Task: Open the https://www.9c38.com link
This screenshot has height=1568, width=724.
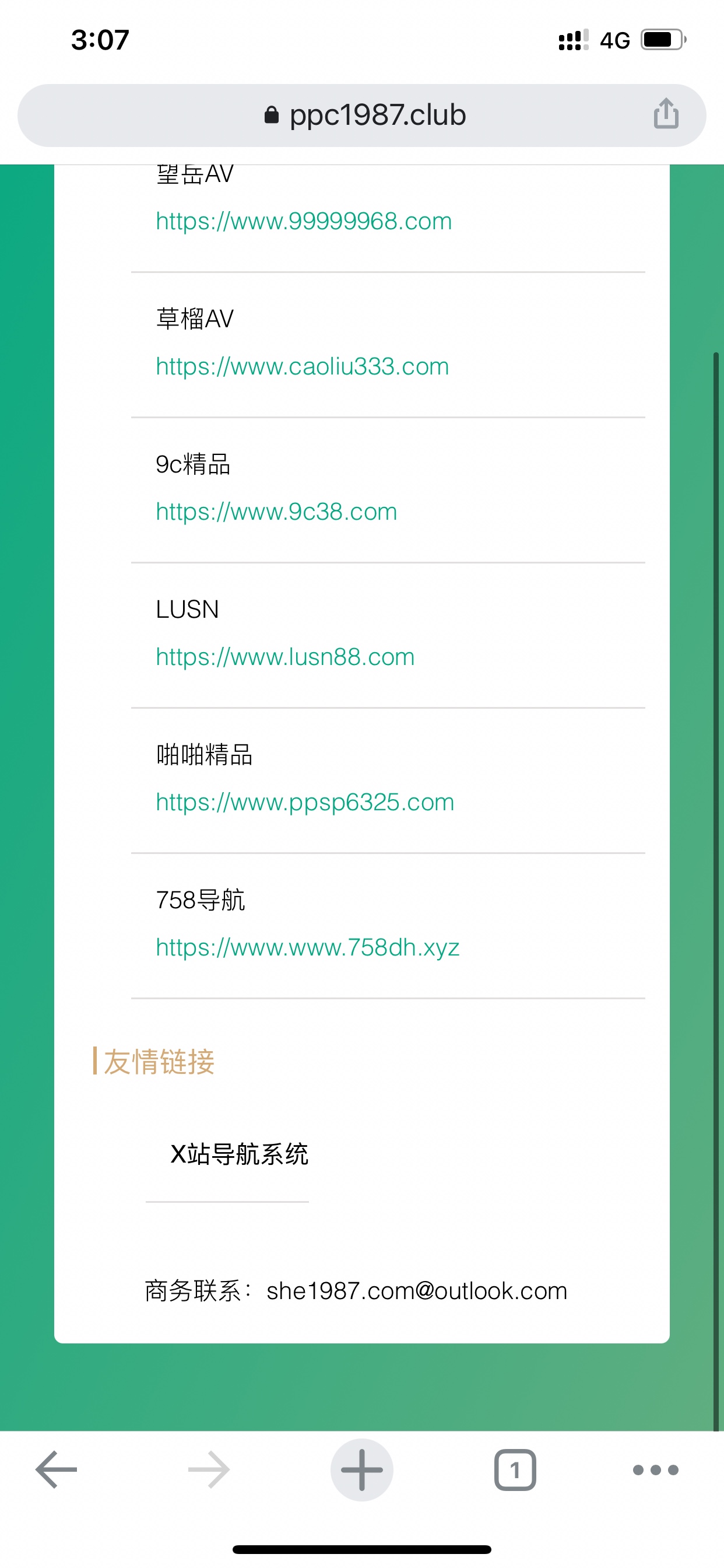Action: click(x=276, y=512)
